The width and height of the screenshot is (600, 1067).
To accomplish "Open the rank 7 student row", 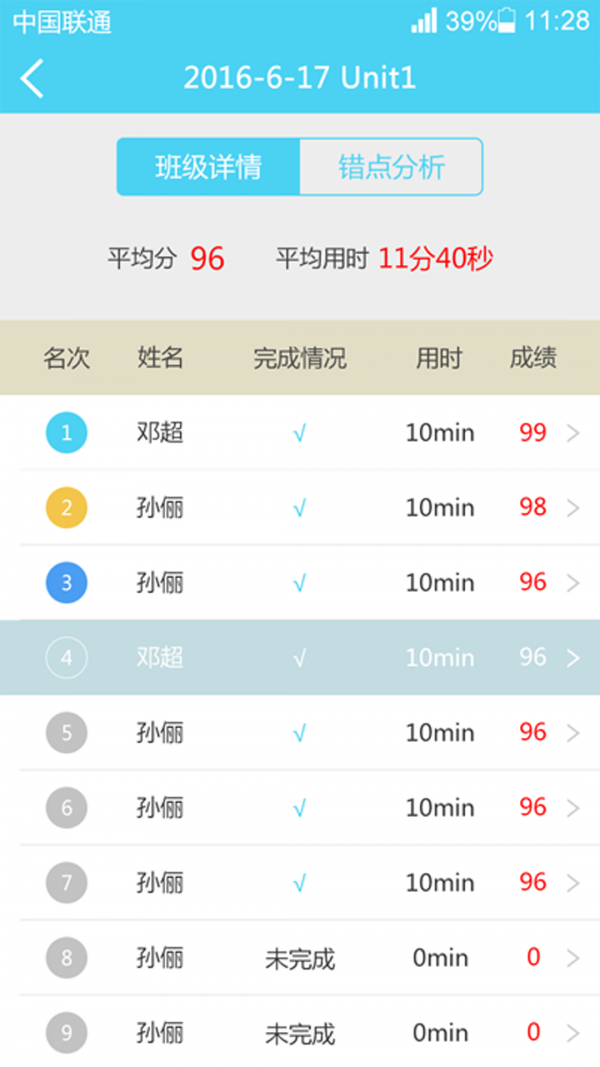I will tap(300, 883).
